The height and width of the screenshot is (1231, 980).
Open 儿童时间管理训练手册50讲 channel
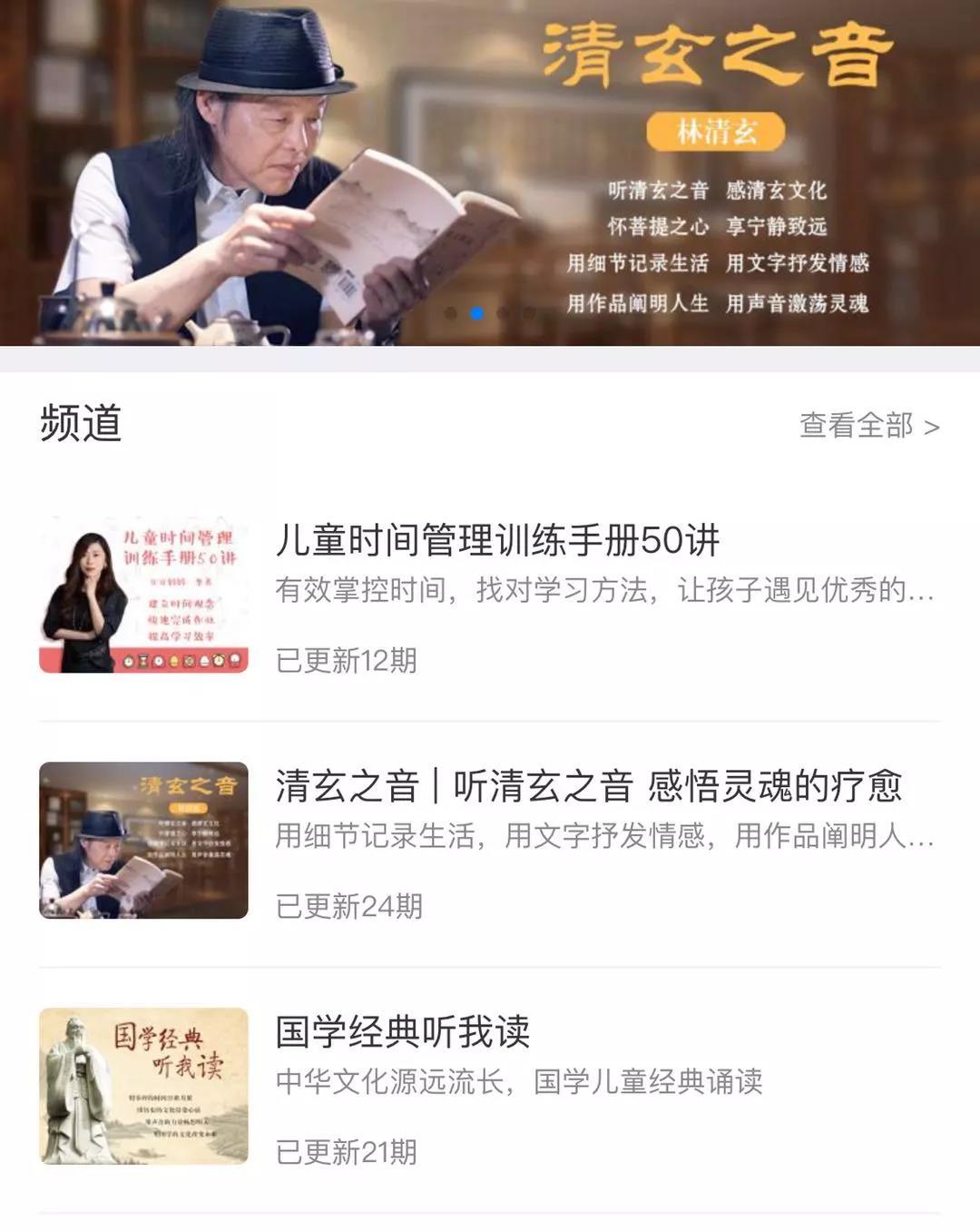[497, 541]
